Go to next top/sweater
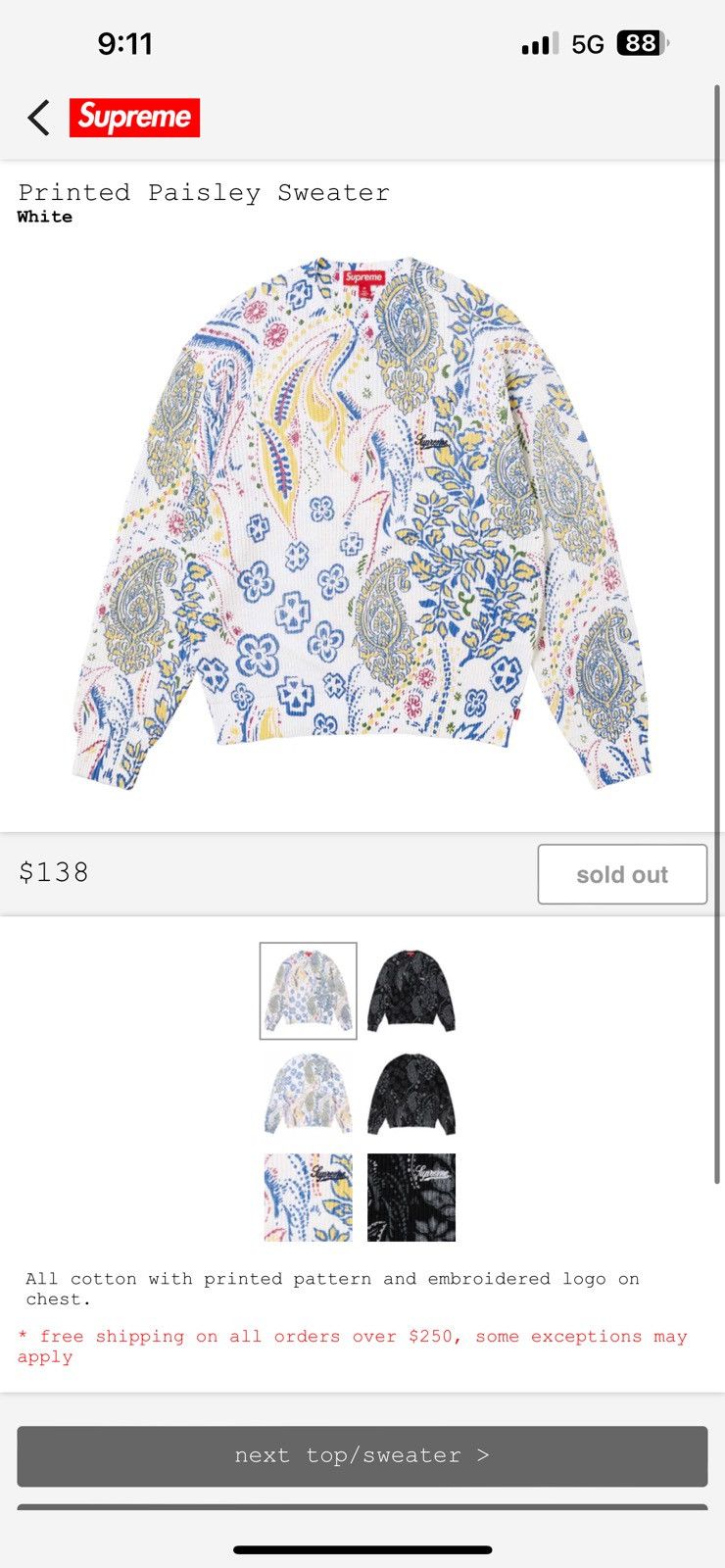The width and height of the screenshot is (725, 1568). coord(362,1456)
